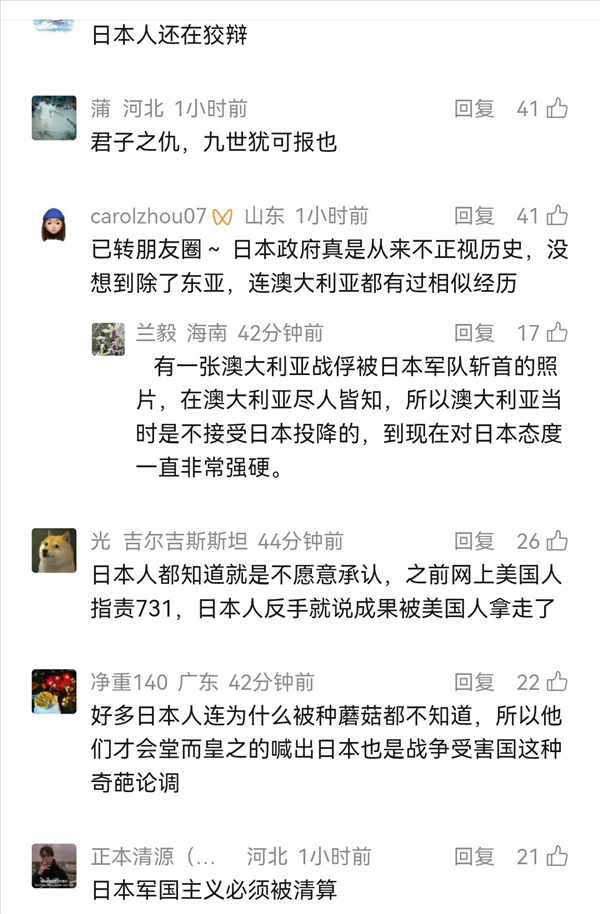Open 蒲's profile avatar
Screen dimensions: 600x914
[54, 117]
